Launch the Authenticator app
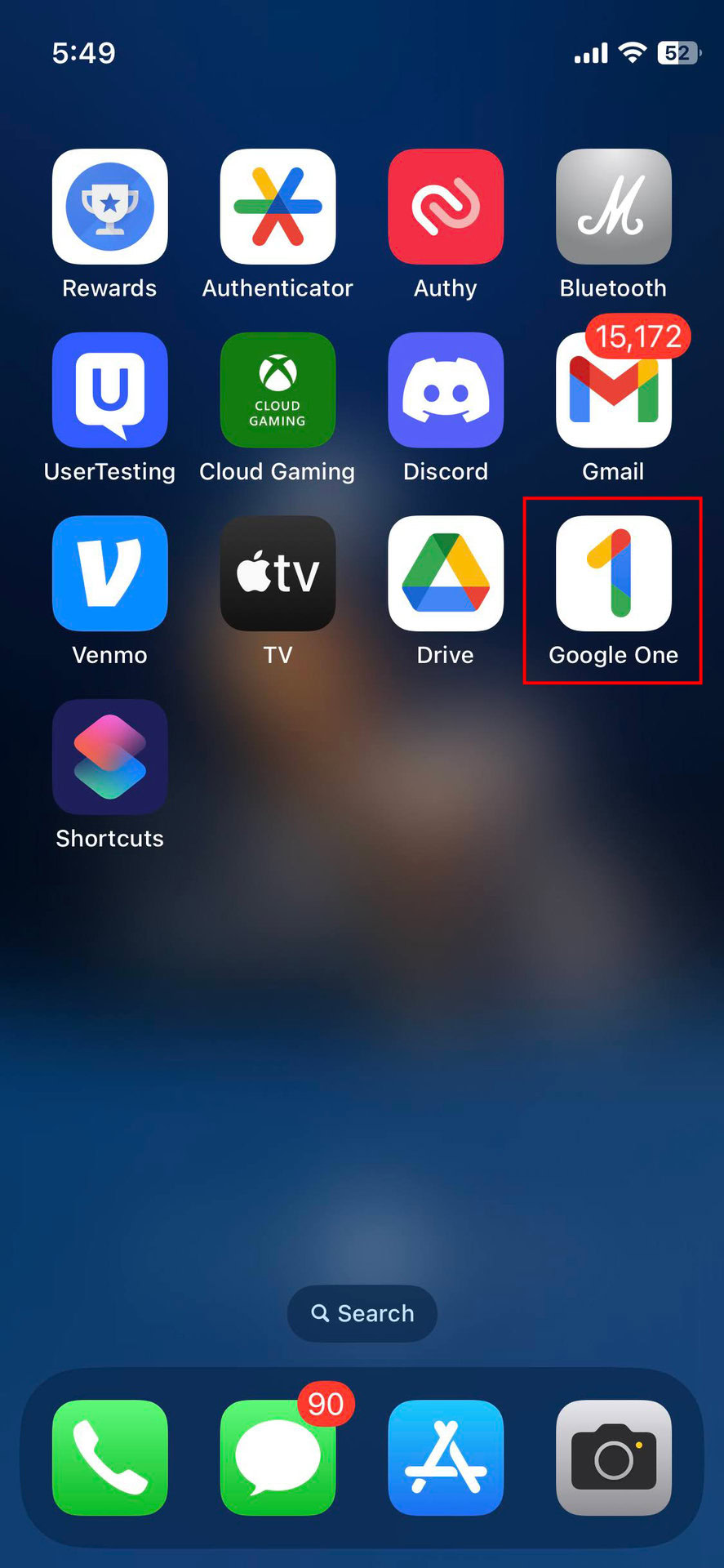 click(278, 207)
